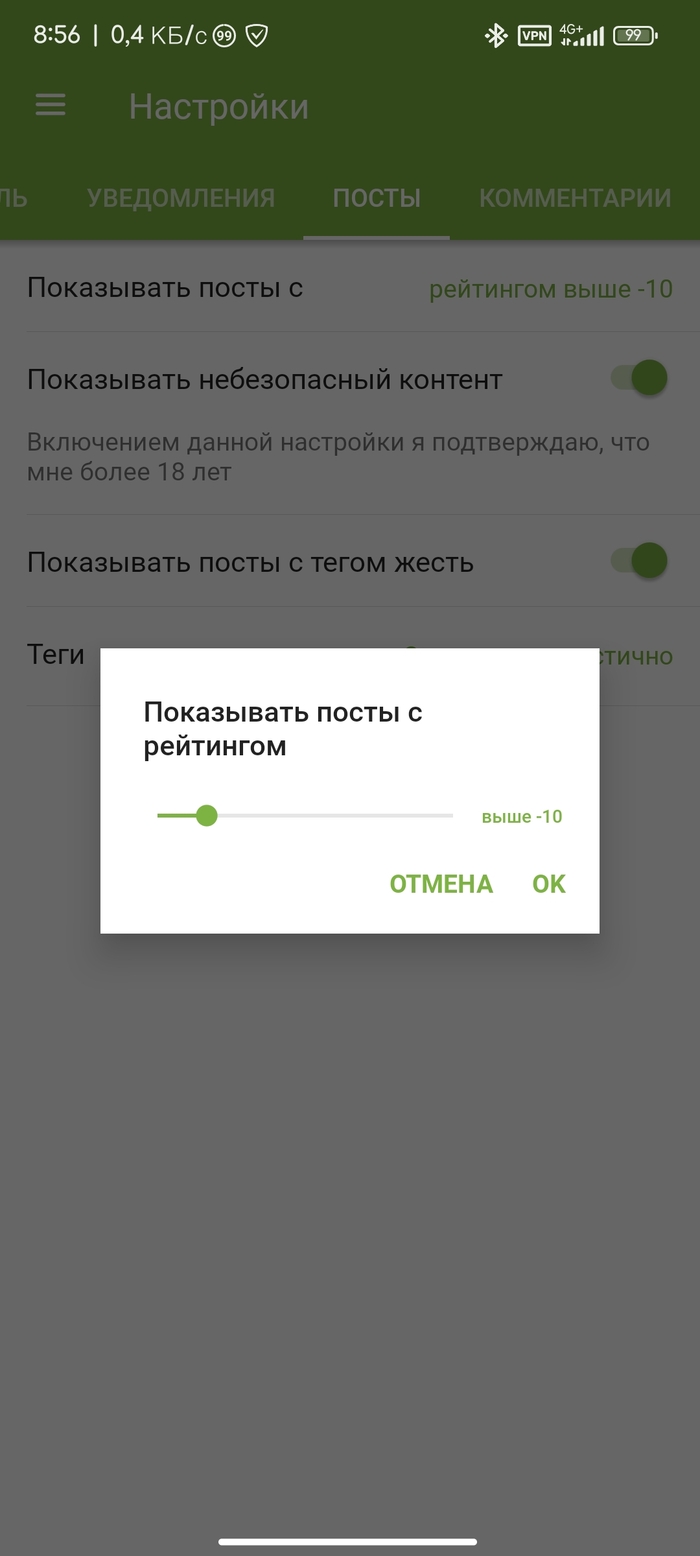The height and width of the screenshot is (1556, 700).
Task: Switch to the Комментарии tab
Action: [574, 198]
